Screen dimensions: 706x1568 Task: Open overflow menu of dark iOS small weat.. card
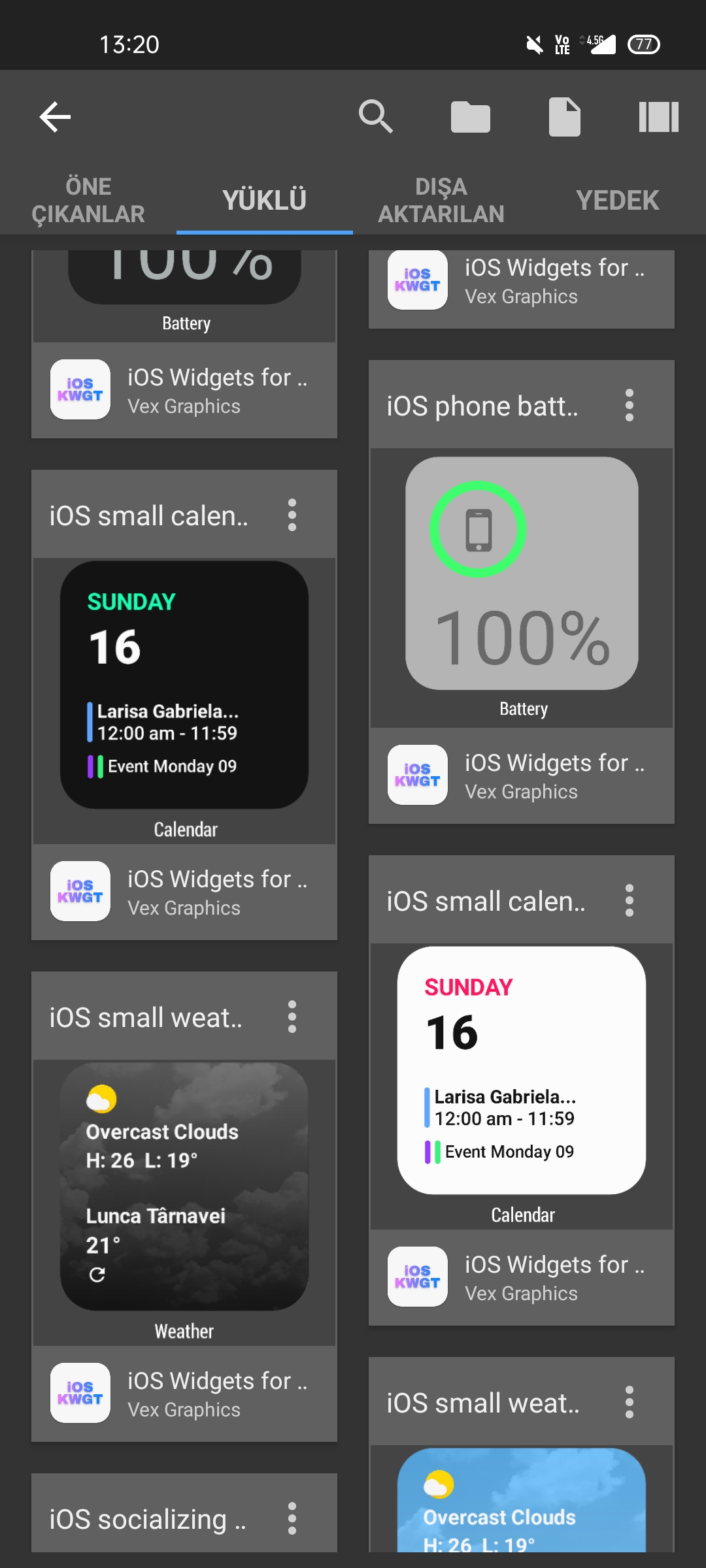tap(292, 1017)
